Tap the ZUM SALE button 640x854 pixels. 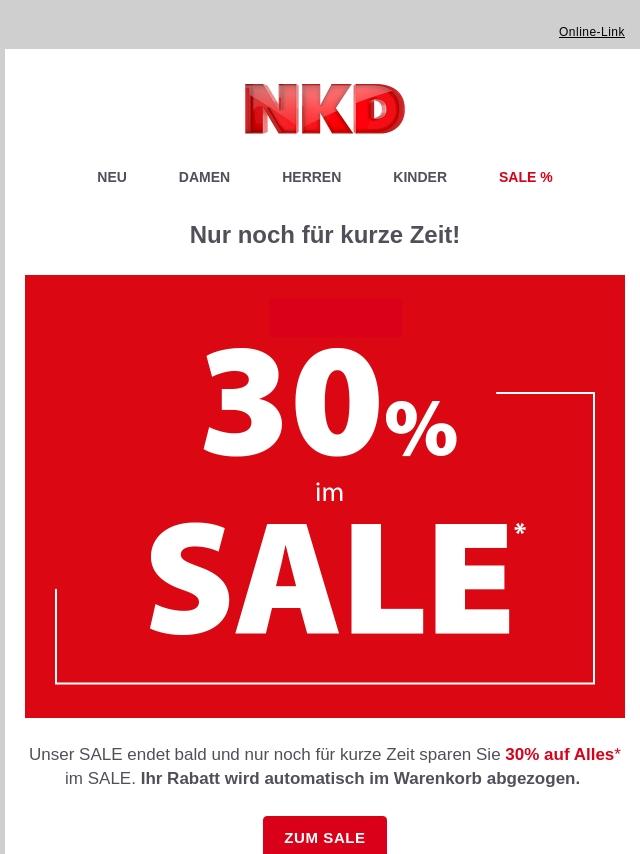tap(325, 835)
